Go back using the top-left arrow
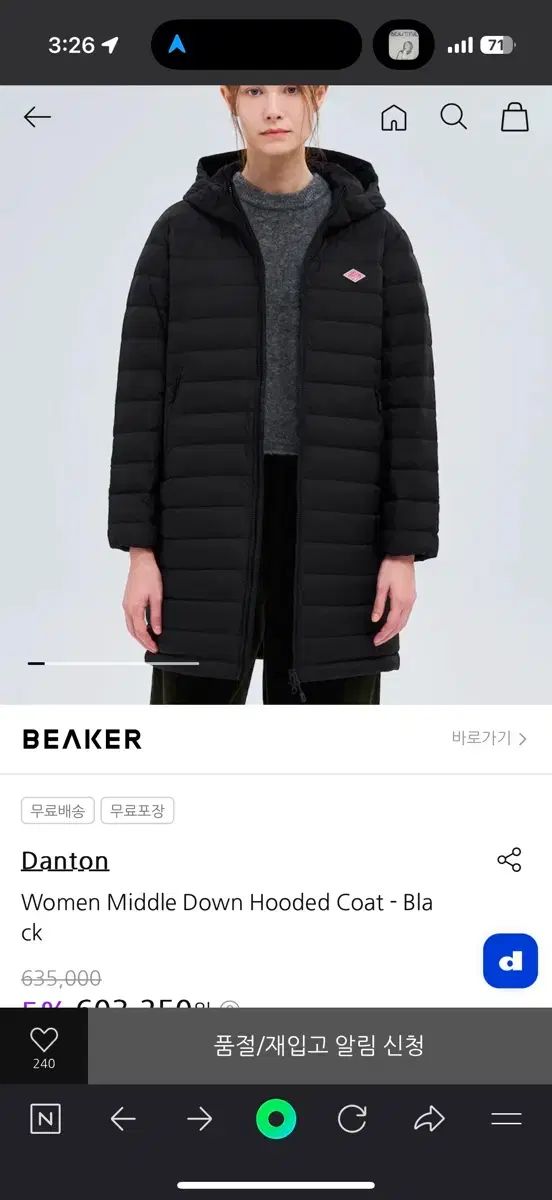This screenshot has width=552, height=1200. tap(37, 117)
